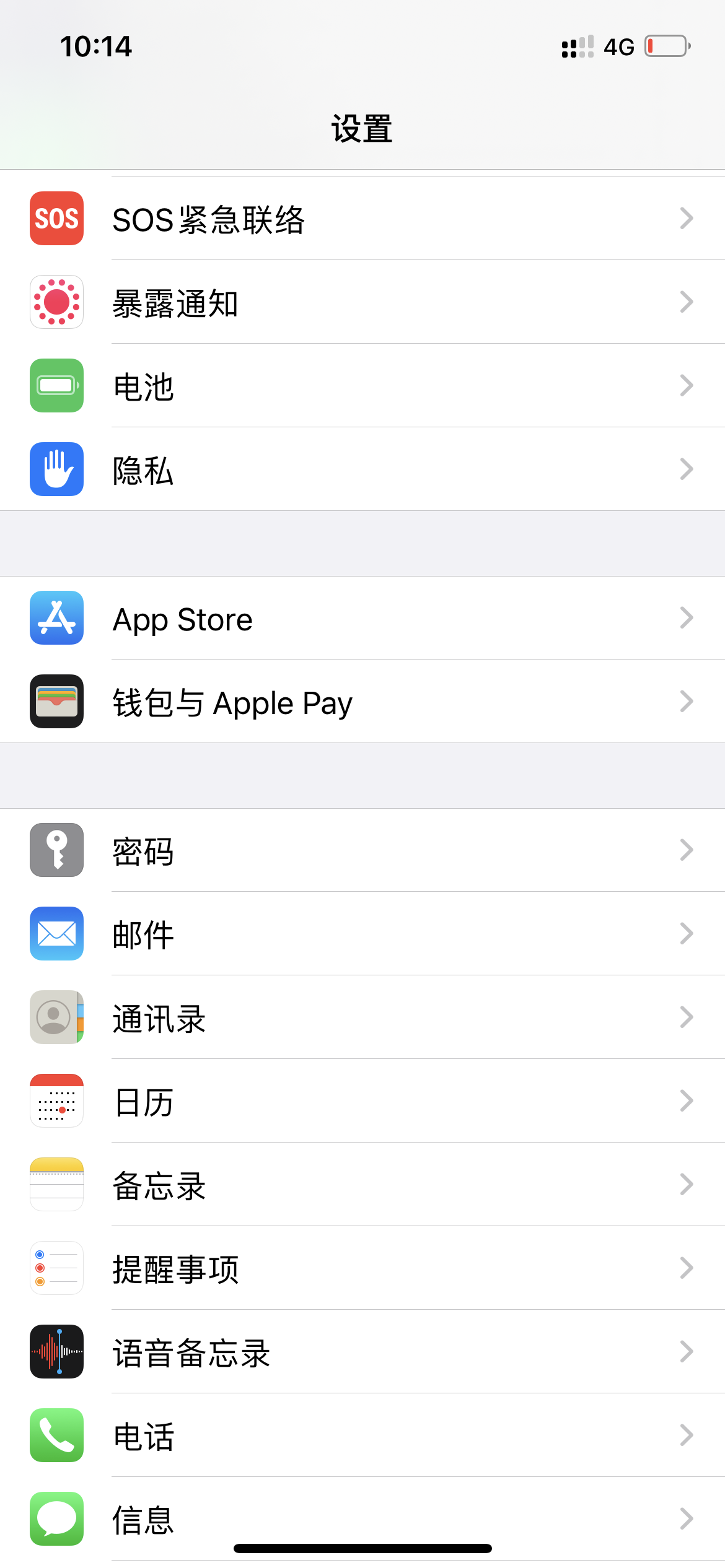The image size is (725, 1568).
Task: Open the 电池 settings row
Action: tap(362, 386)
